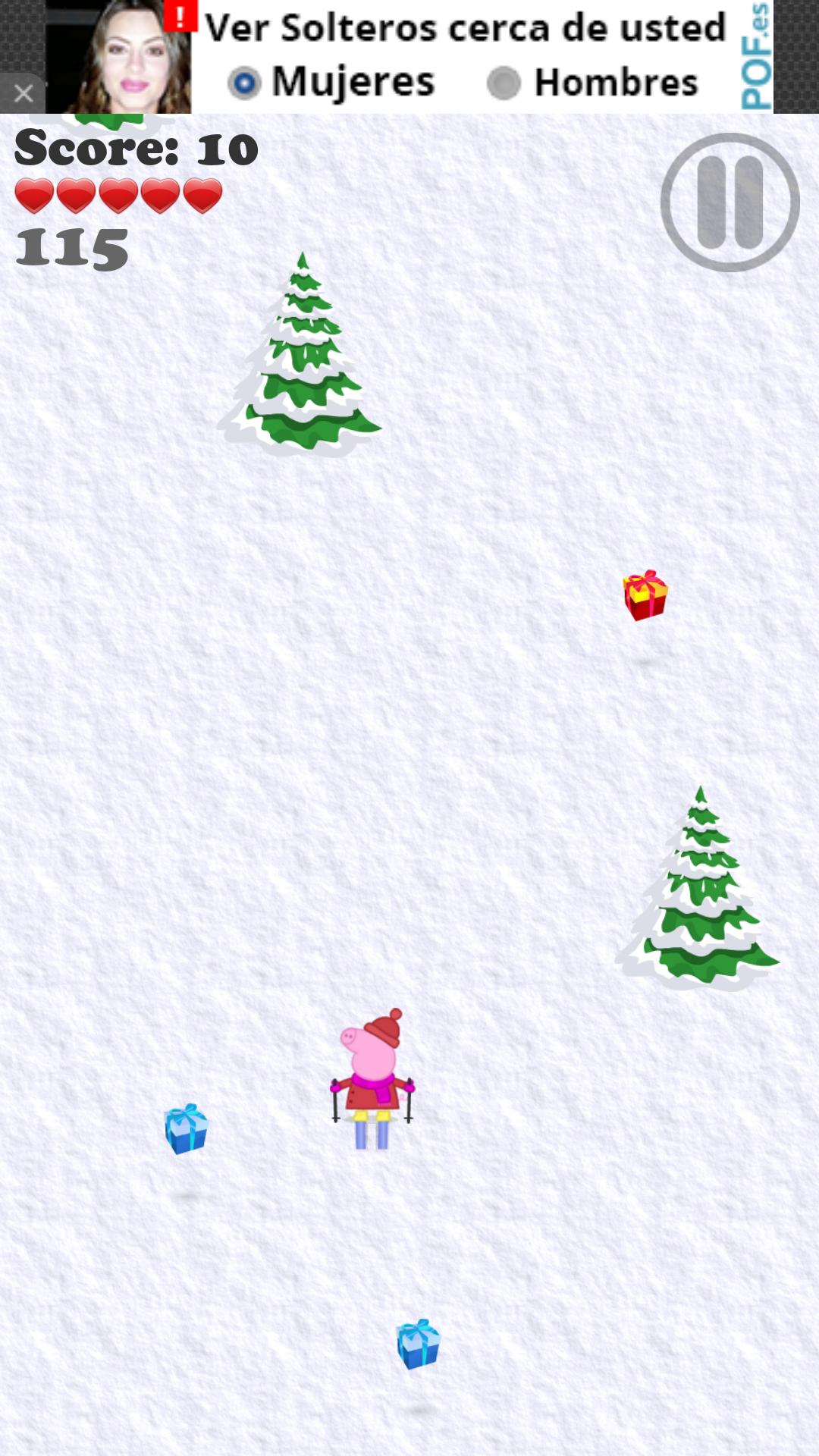Select Mujeres option in the ad
This screenshot has width=819, height=1456.
click(245, 83)
